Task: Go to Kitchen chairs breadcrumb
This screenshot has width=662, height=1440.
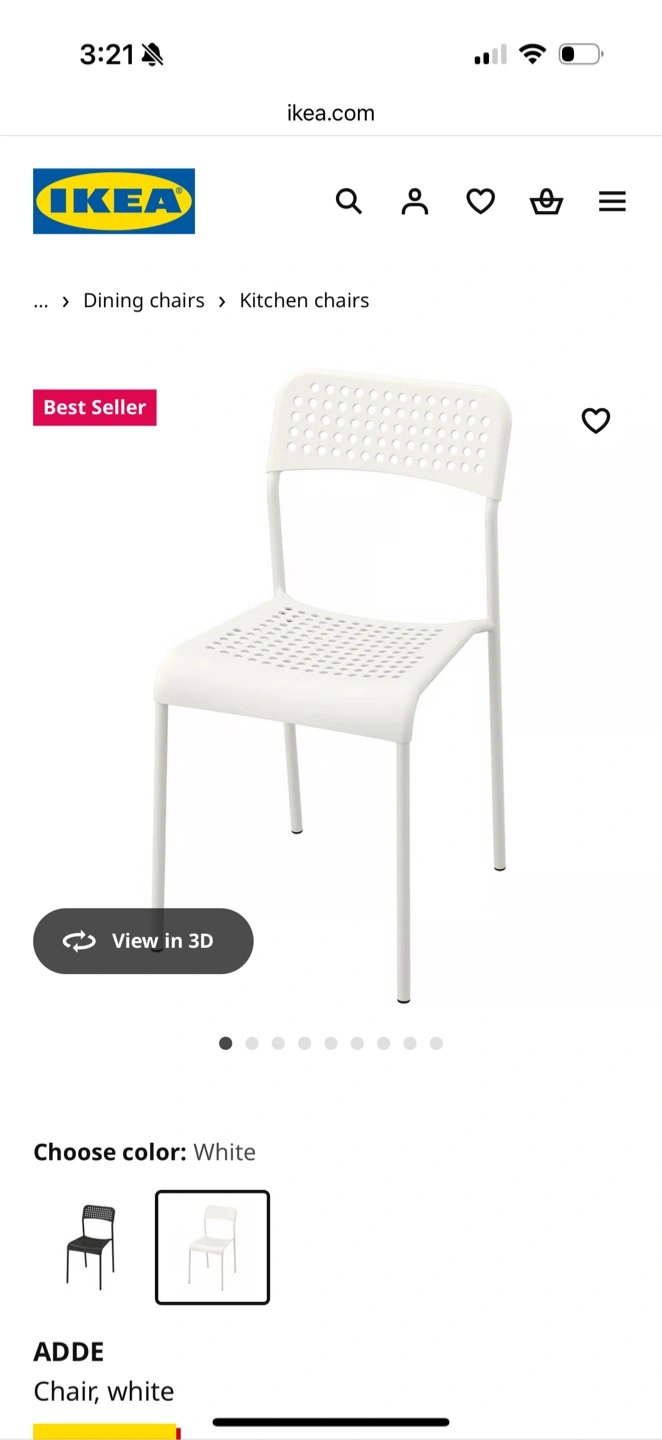Action: 304,301
